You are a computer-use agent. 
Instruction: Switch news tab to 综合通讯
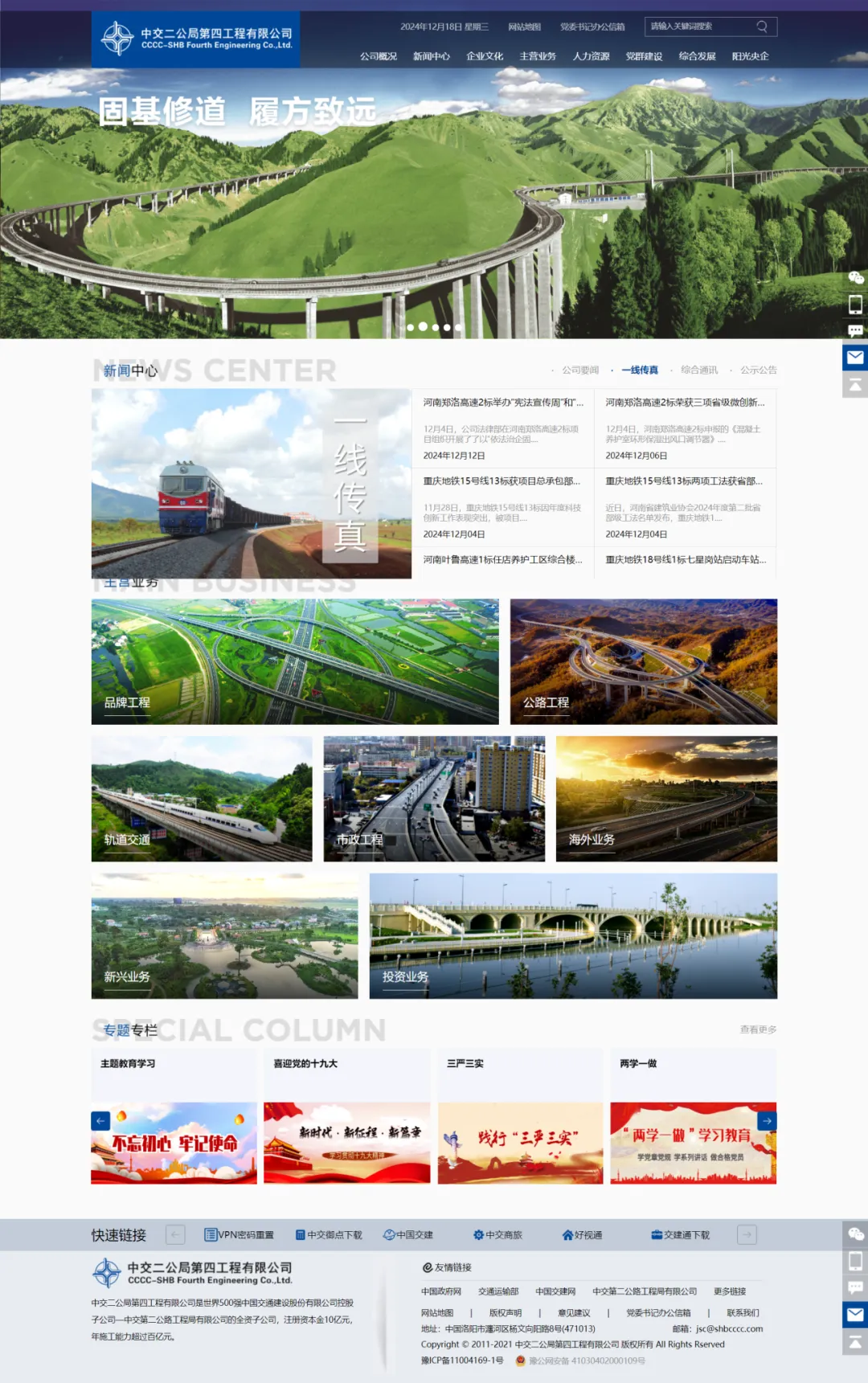pyautogui.click(x=698, y=370)
